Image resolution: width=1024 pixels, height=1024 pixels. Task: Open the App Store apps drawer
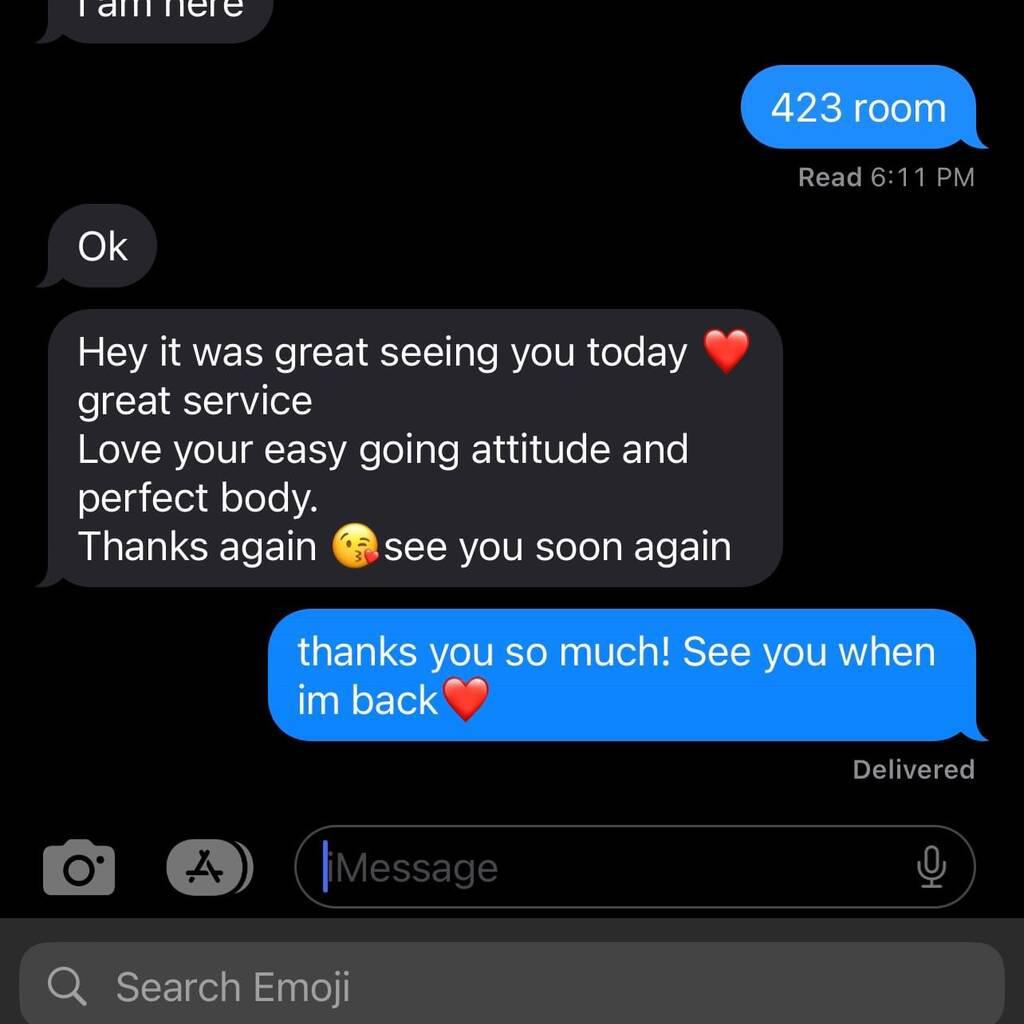point(208,867)
